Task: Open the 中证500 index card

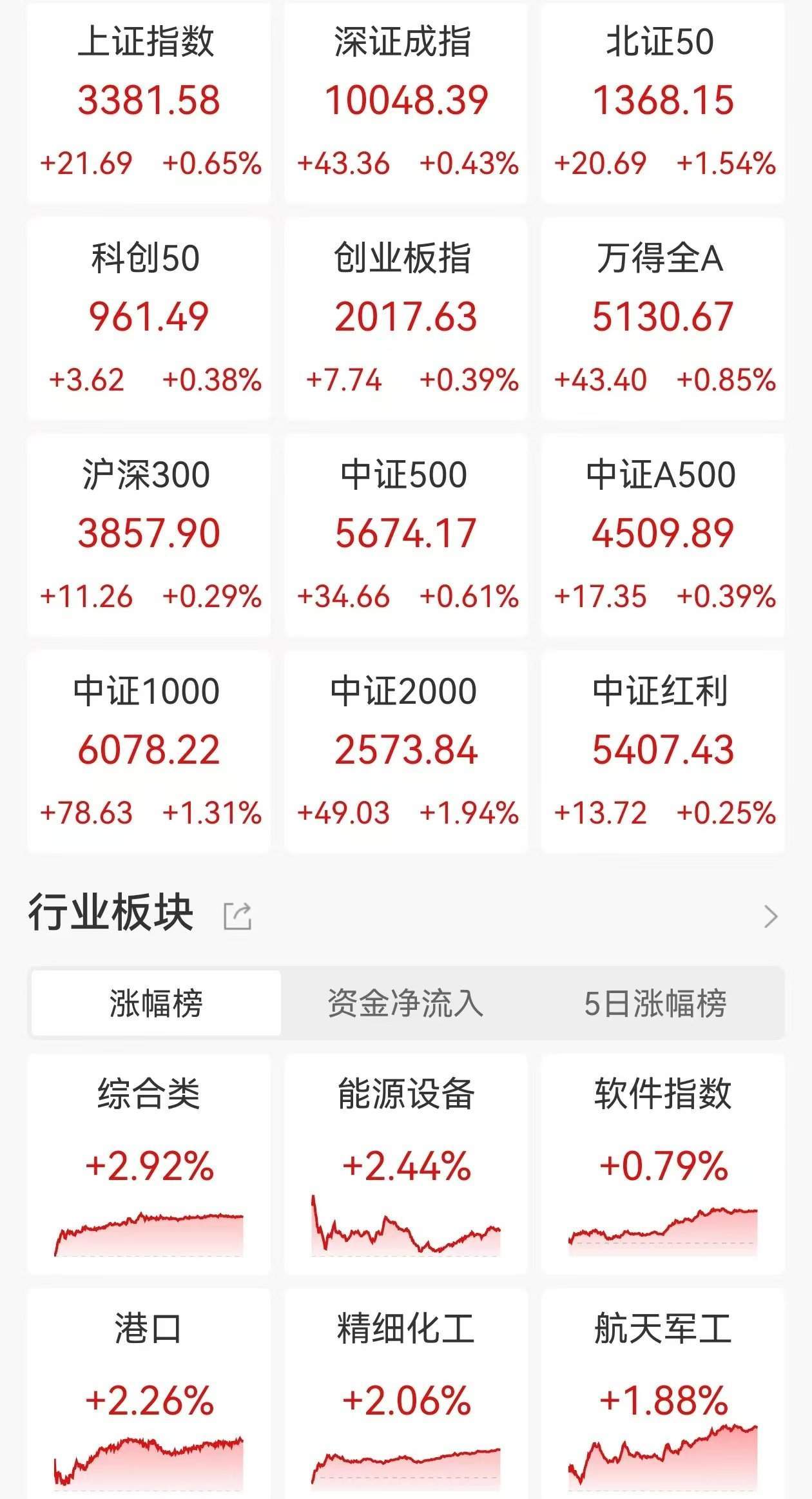Action: (x=406, y=536)
